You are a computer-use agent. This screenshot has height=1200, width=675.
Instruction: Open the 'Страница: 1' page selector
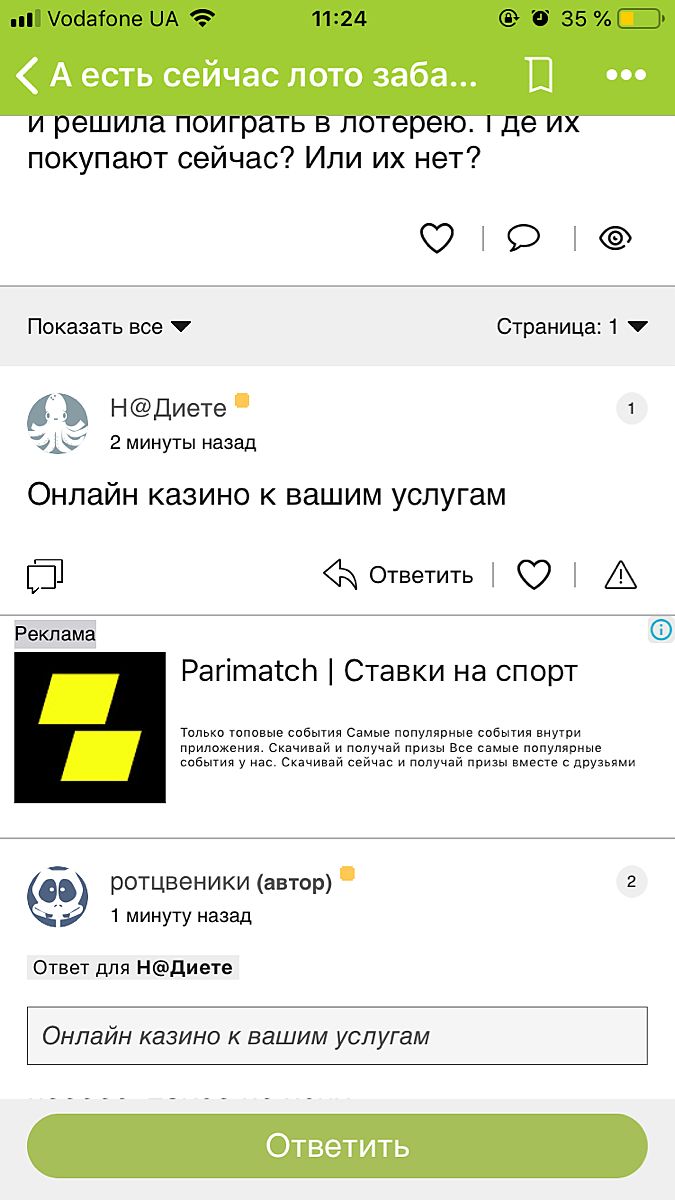(572, 326)
